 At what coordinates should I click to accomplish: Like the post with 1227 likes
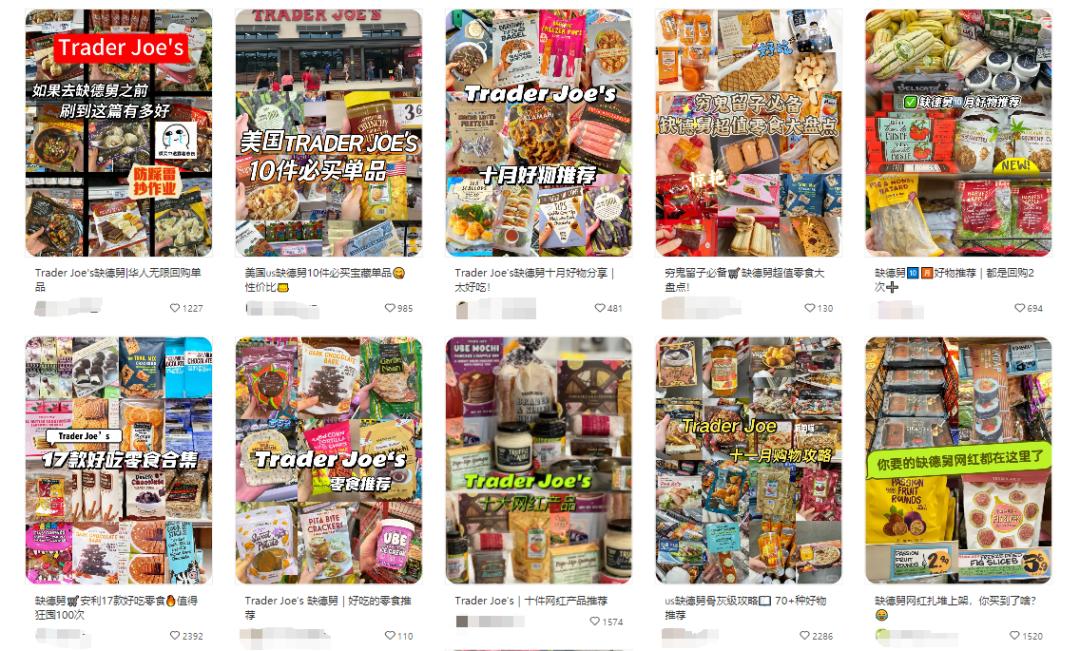175,308
